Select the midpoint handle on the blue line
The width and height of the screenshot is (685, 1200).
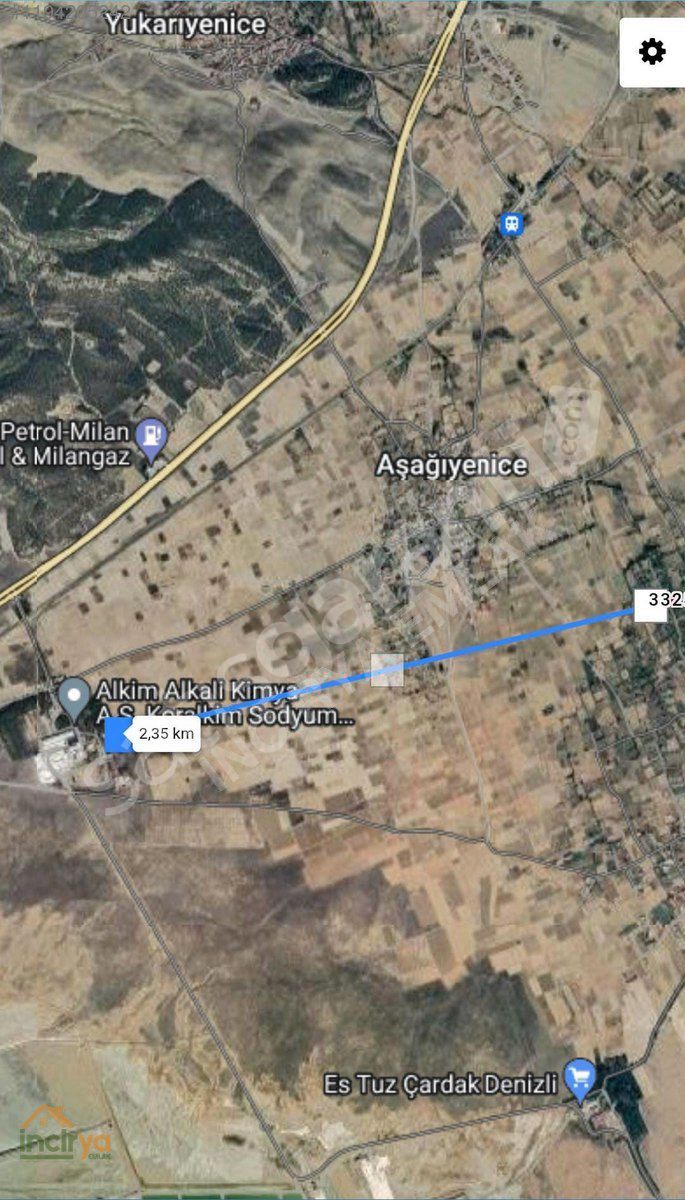387,670
